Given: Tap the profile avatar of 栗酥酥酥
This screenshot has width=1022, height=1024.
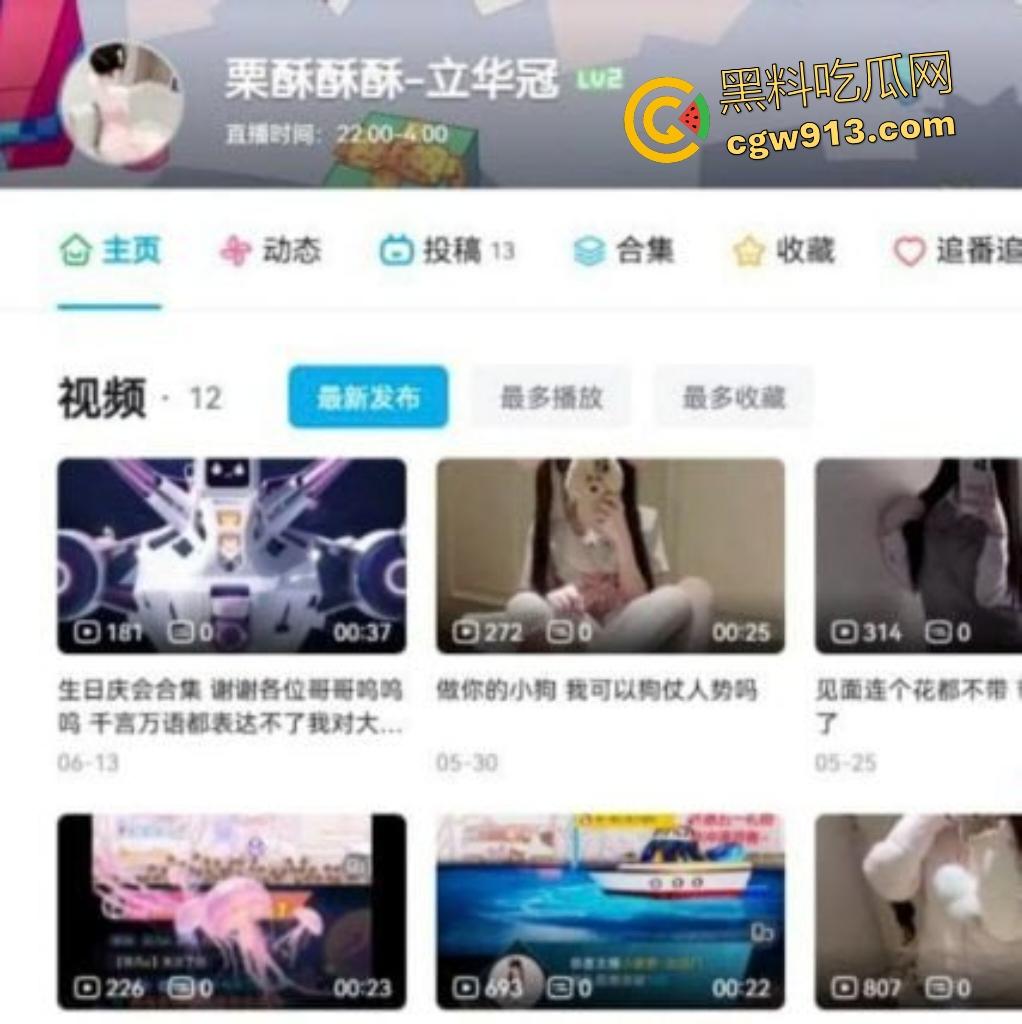Looking at the screenshot, I should (121, 103).
